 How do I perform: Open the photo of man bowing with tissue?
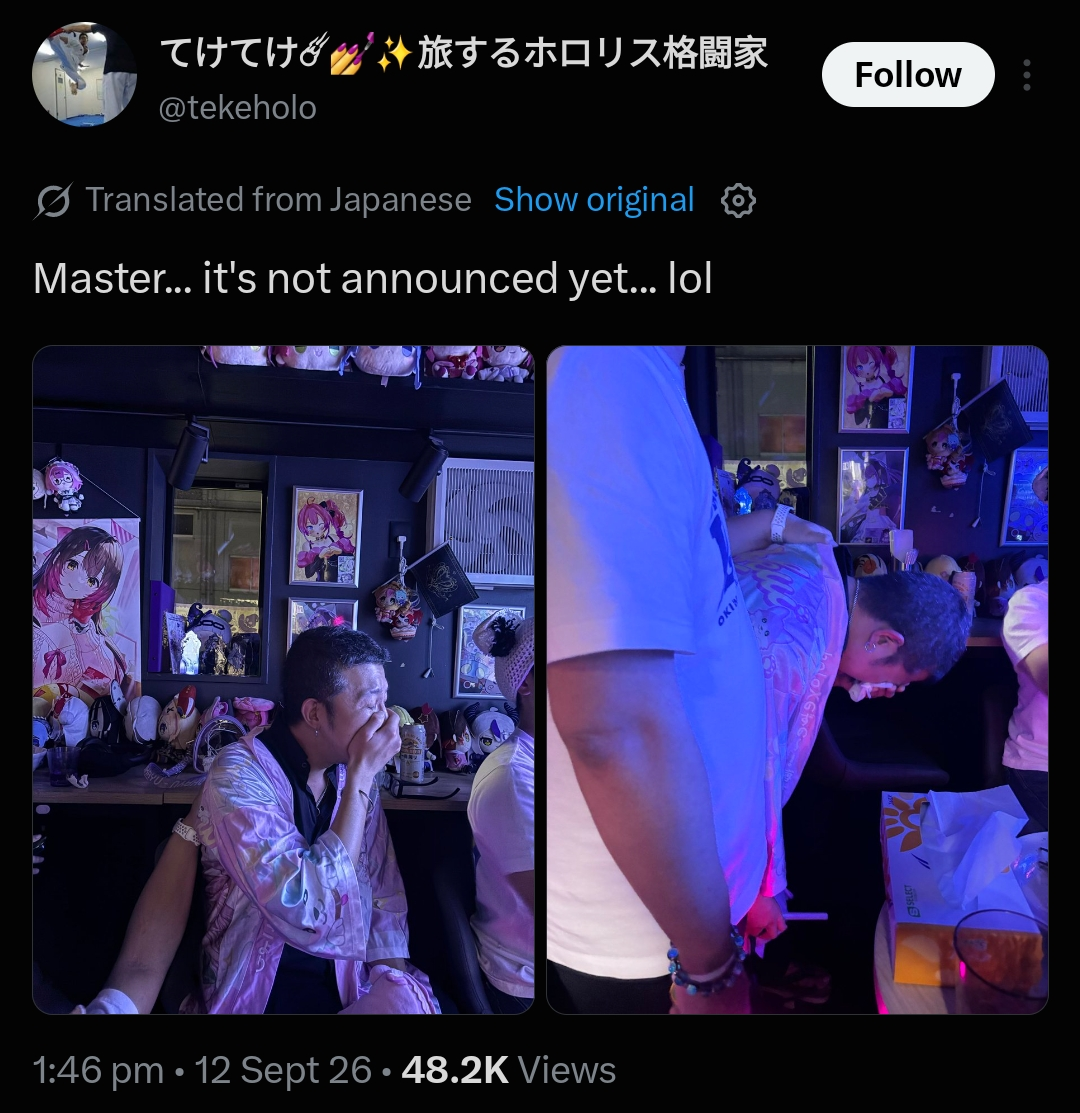tap(797, 679)
